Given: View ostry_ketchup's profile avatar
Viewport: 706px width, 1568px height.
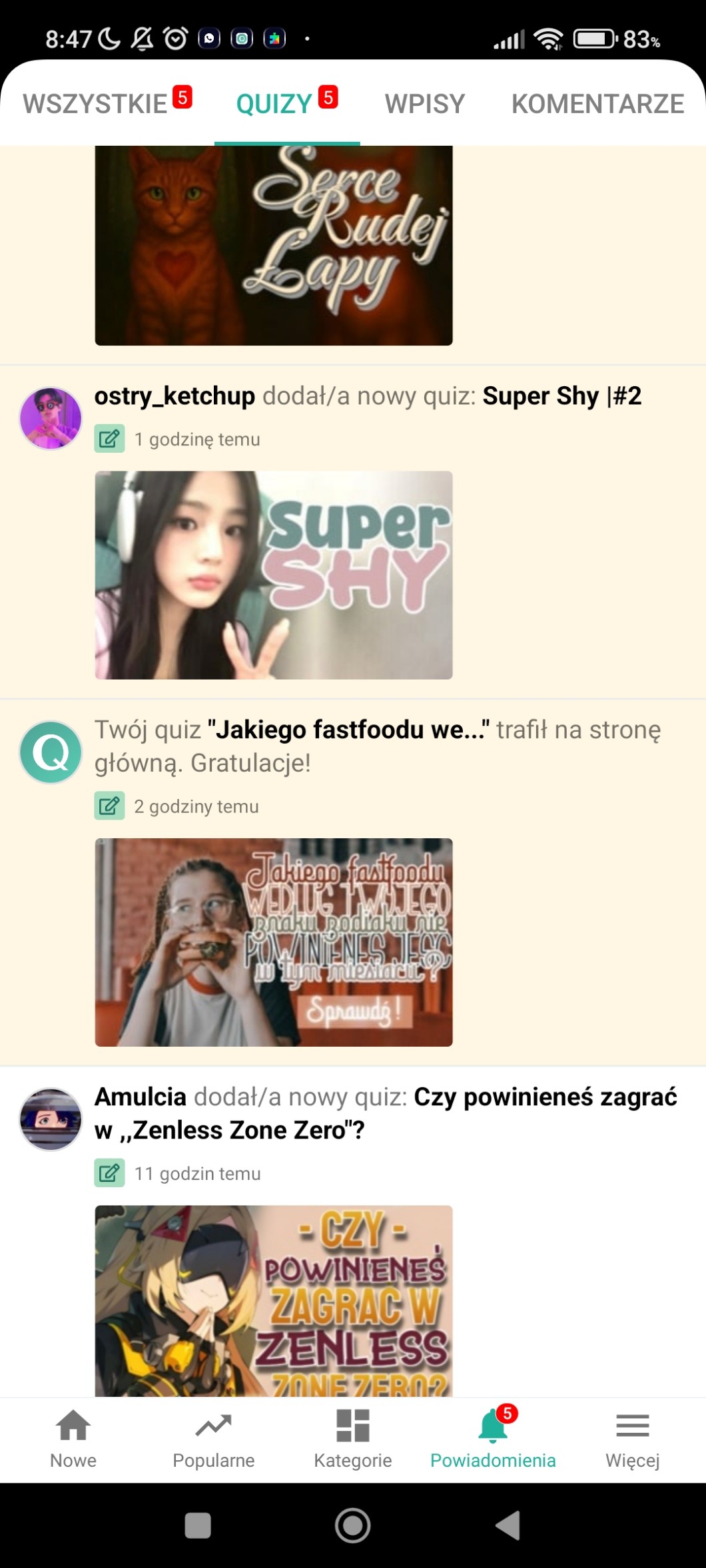Looking at the screenshot, I should (x=51, y=418).
